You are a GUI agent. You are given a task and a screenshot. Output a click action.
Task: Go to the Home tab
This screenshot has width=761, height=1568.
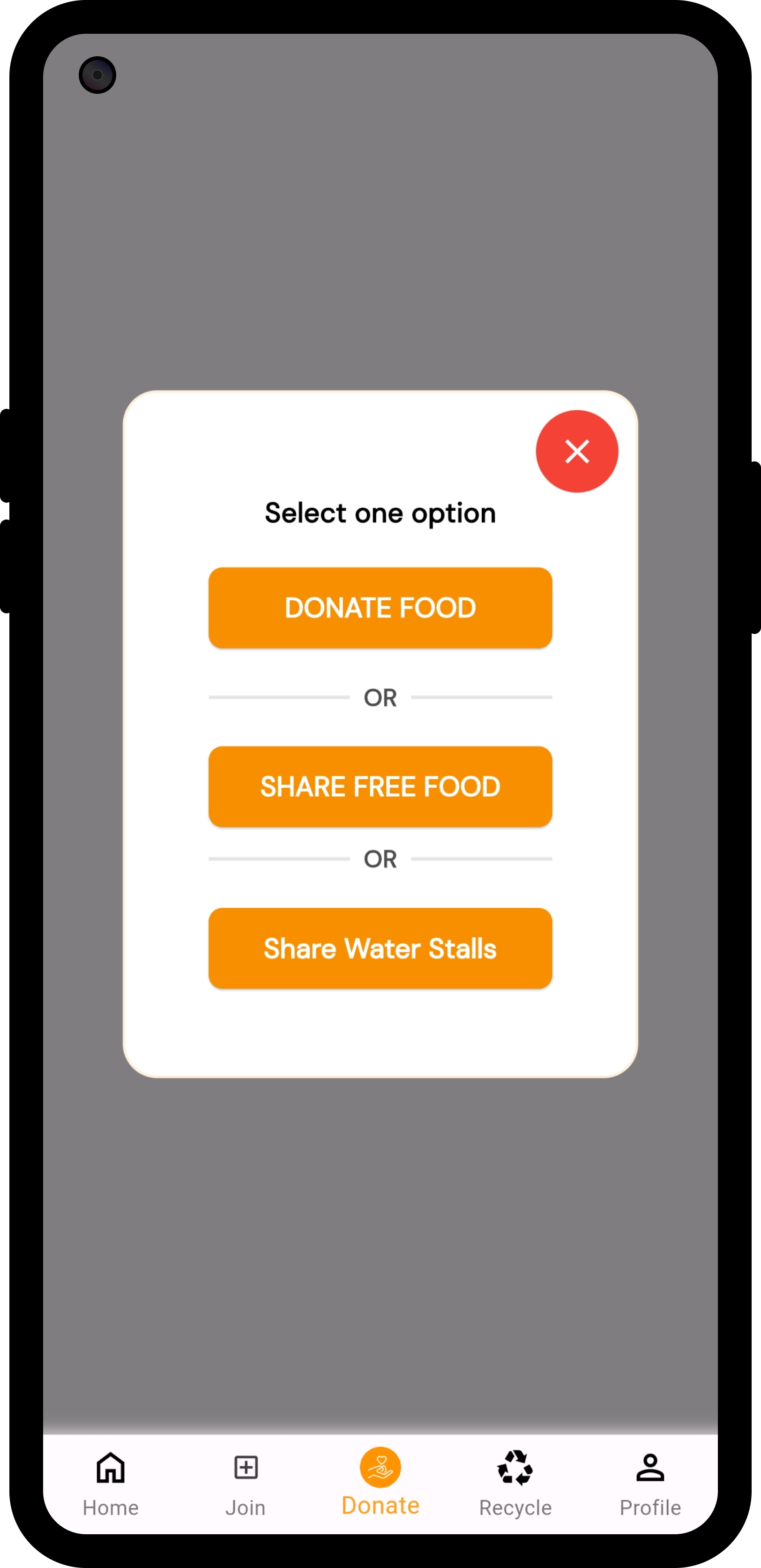111,1482
